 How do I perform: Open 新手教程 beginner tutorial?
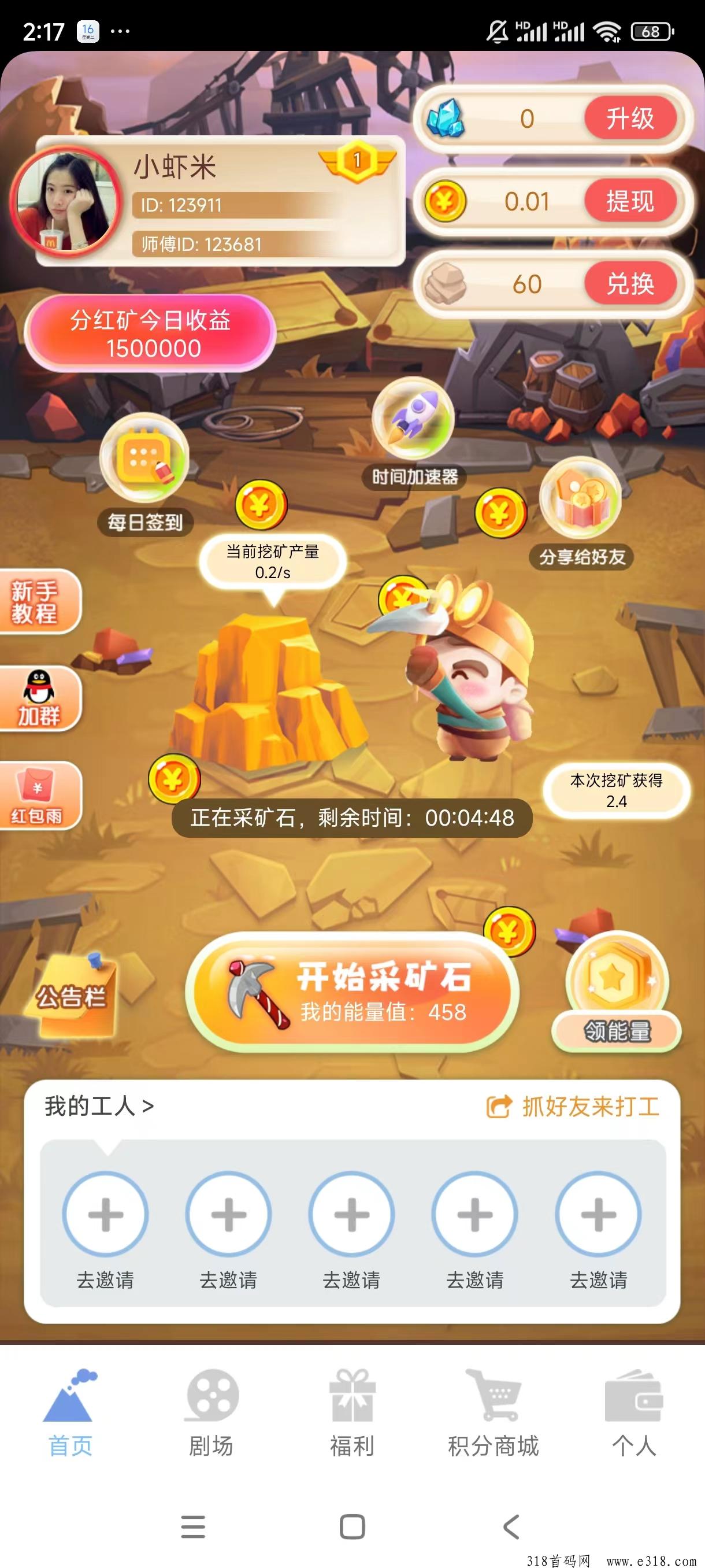click(36, 602)
